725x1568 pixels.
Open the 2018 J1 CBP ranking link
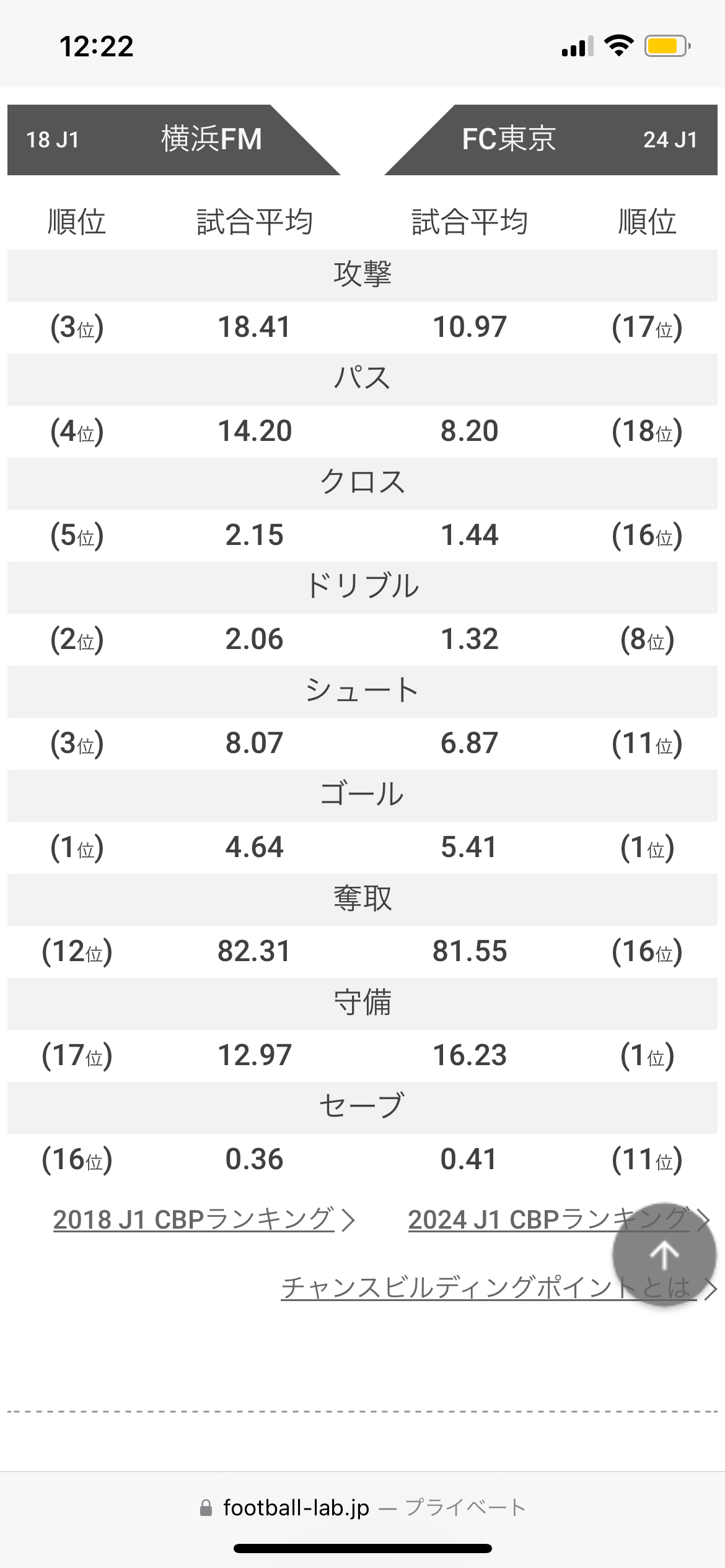203,1219
